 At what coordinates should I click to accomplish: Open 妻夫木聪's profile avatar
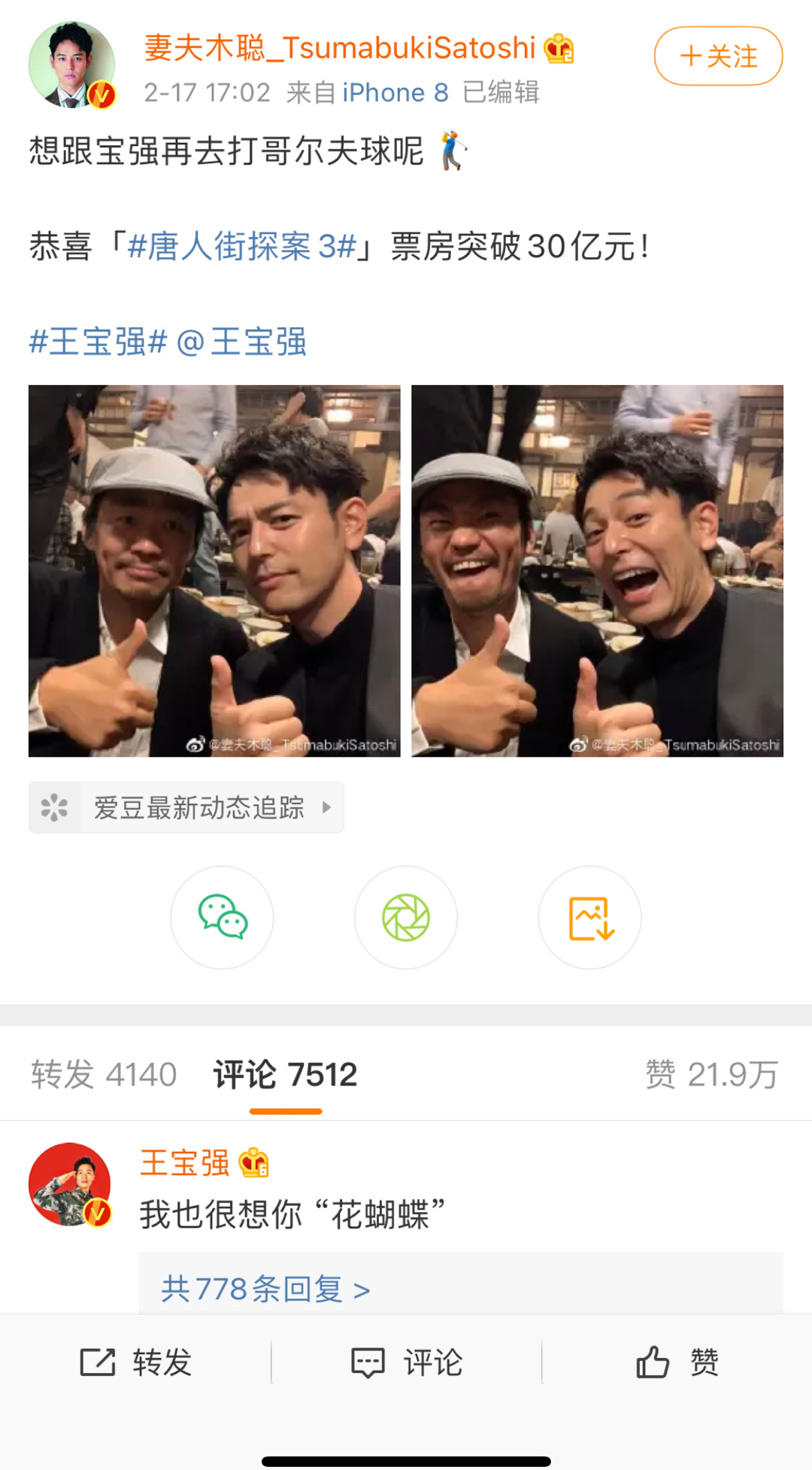click(x=71, y=65)
